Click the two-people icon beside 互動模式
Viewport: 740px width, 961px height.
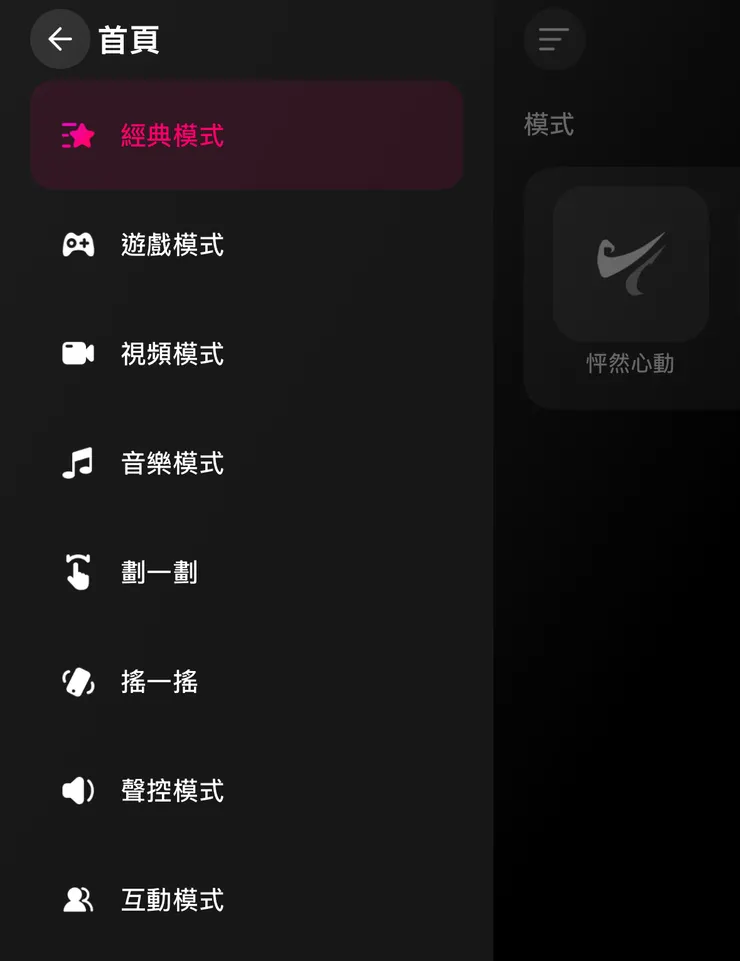click(x=78, y=900)
